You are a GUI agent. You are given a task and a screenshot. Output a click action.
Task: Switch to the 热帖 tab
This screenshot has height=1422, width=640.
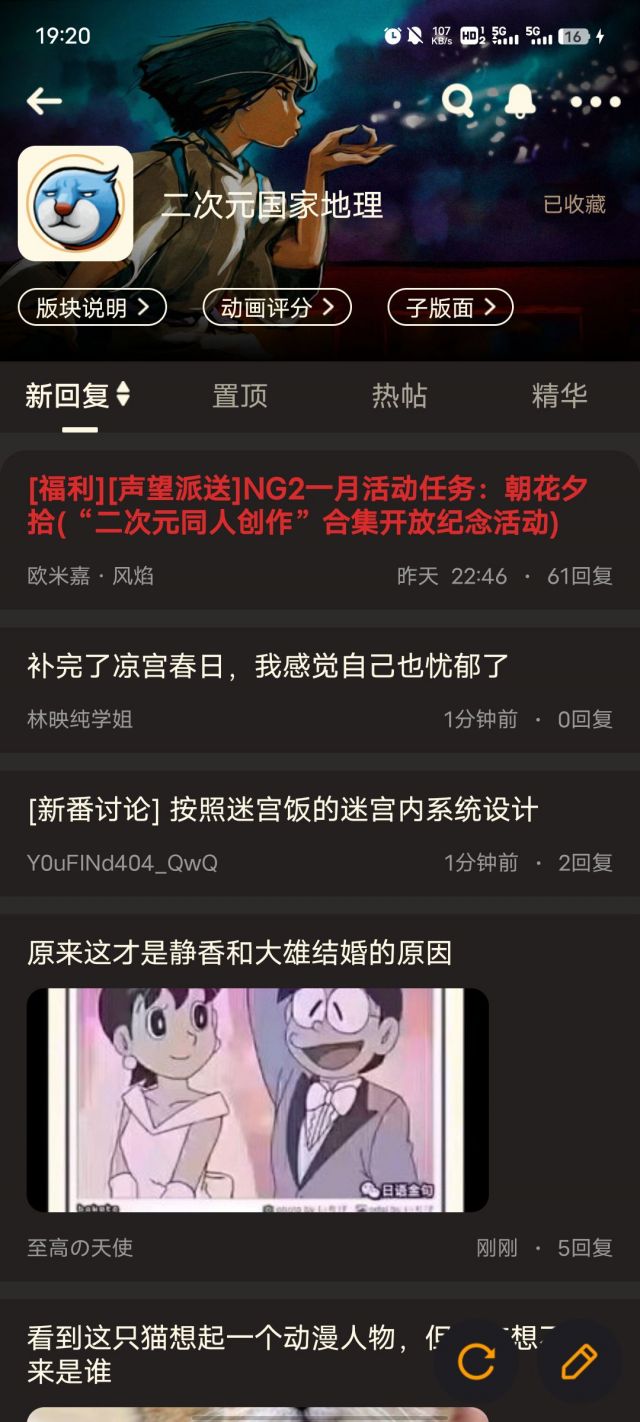(399, 396)
